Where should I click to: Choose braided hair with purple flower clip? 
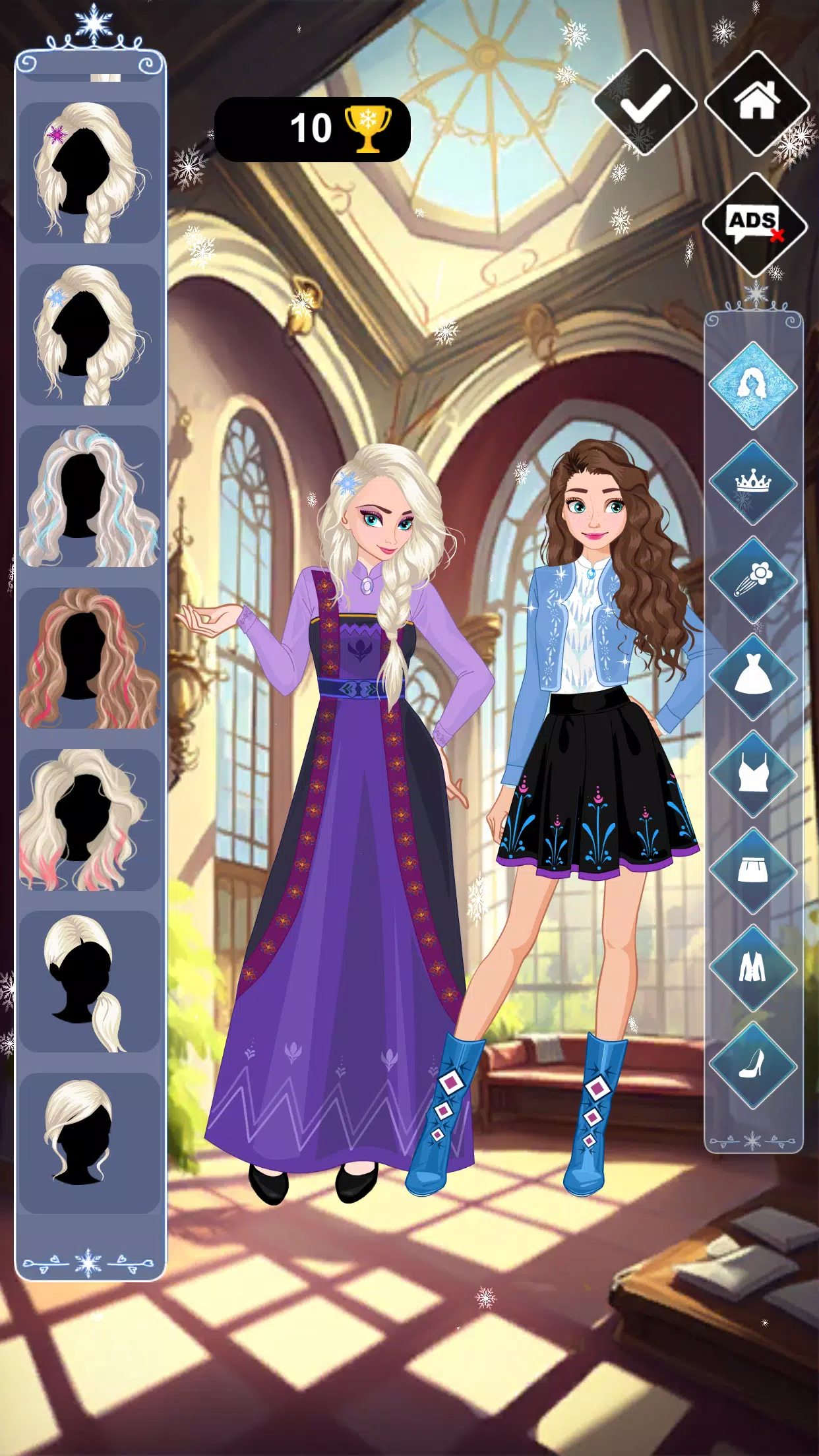point(90,173)
